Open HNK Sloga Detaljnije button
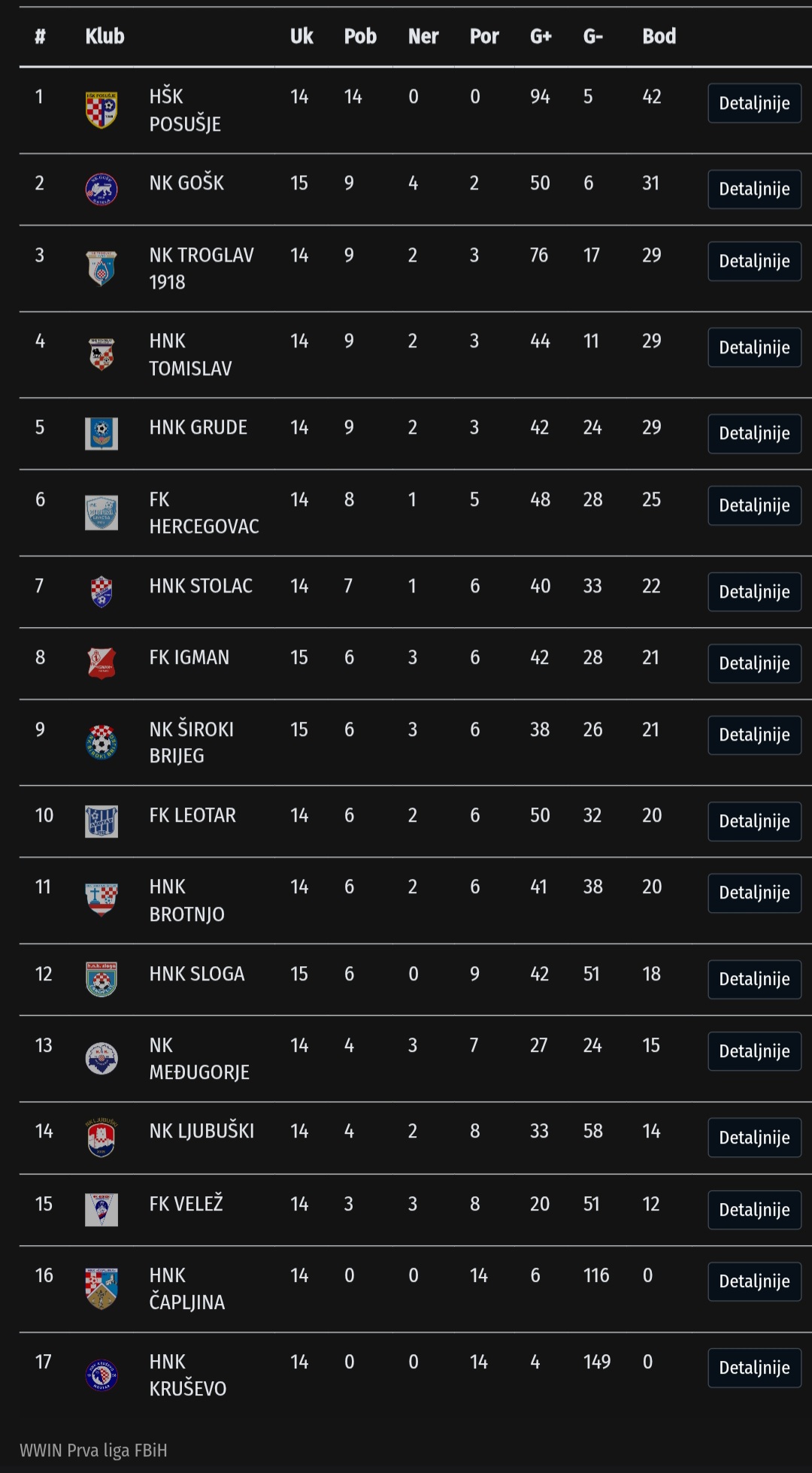Viewport: 812px width, 1473px height. (754, 979)
